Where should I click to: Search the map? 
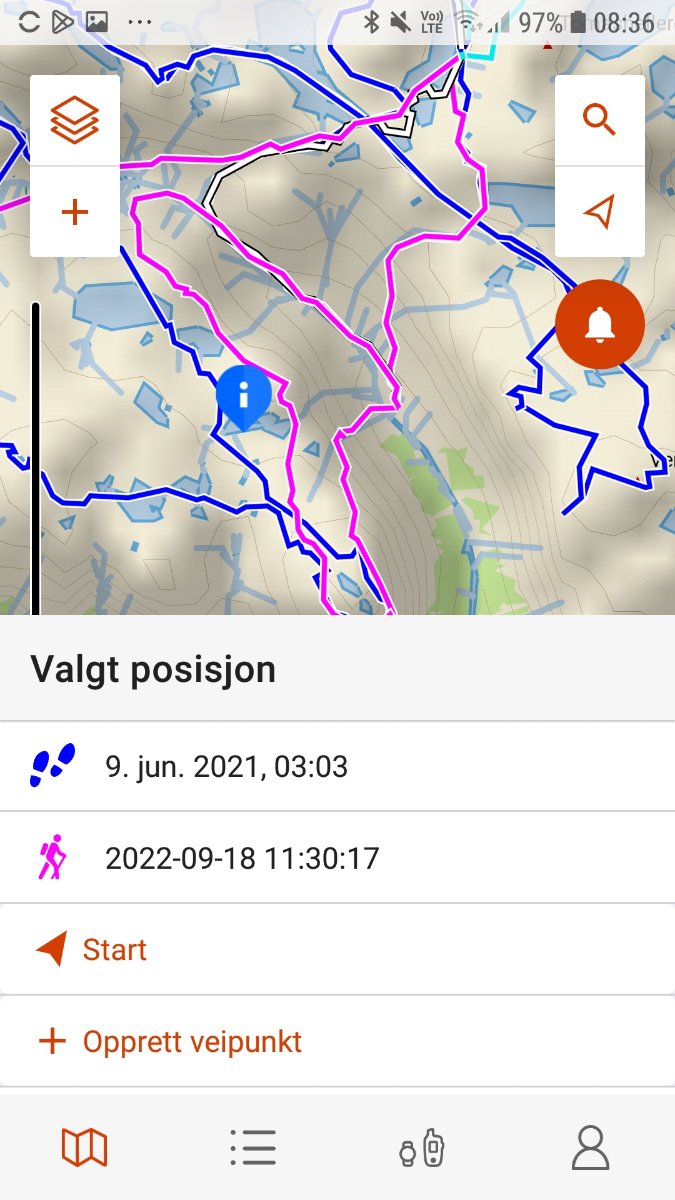pos(599,121)
